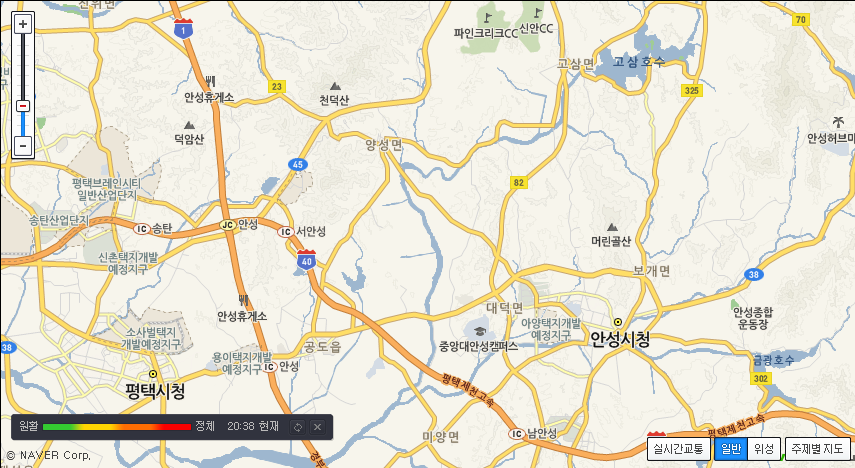
Task: Toggle 실시간교통 real-time traffic
Action: tap(679, 449)
